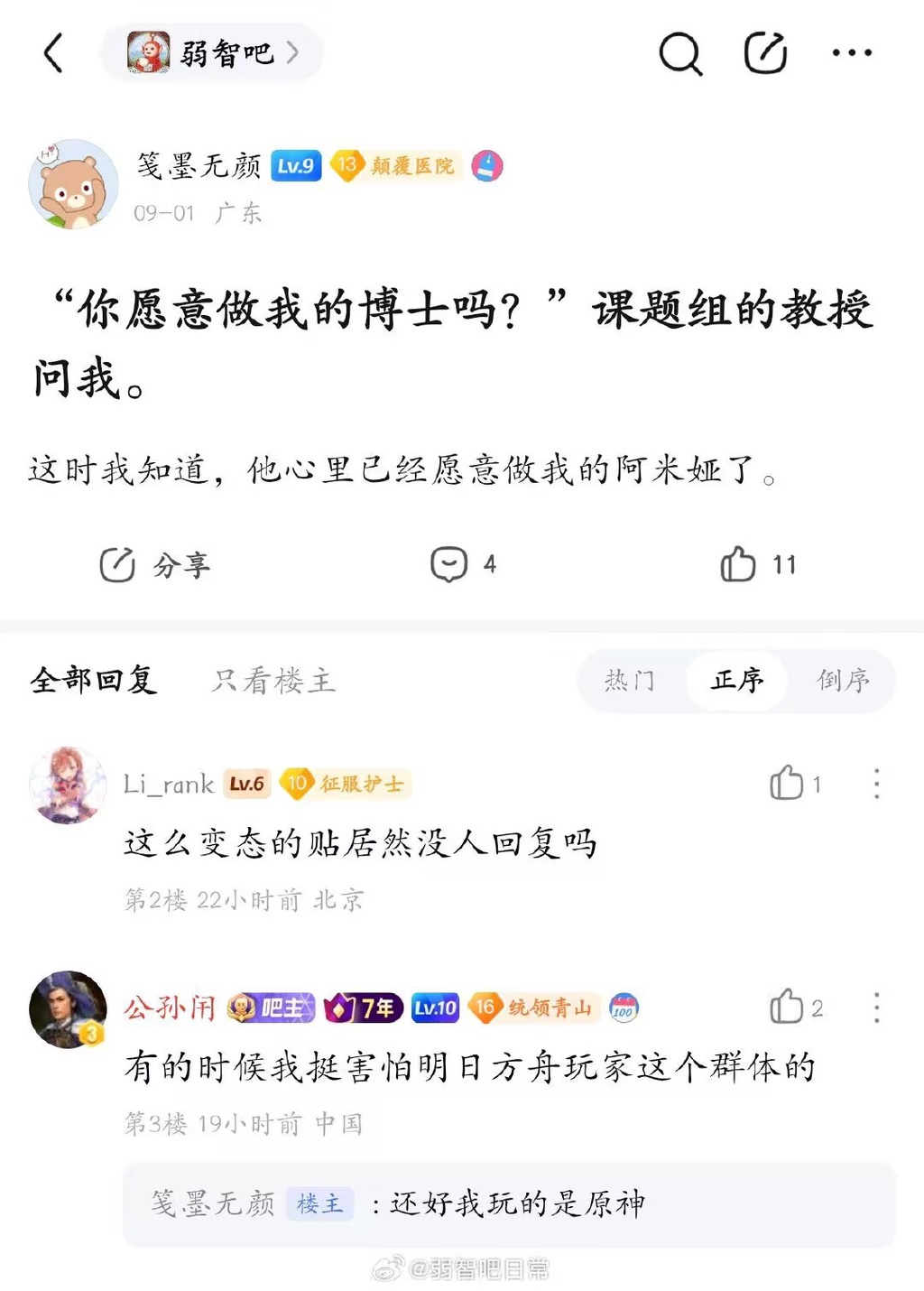The width and height of the screenshot is (924, 1291).
Task: Like Li_rank's reply
Action: pos(795,784)
